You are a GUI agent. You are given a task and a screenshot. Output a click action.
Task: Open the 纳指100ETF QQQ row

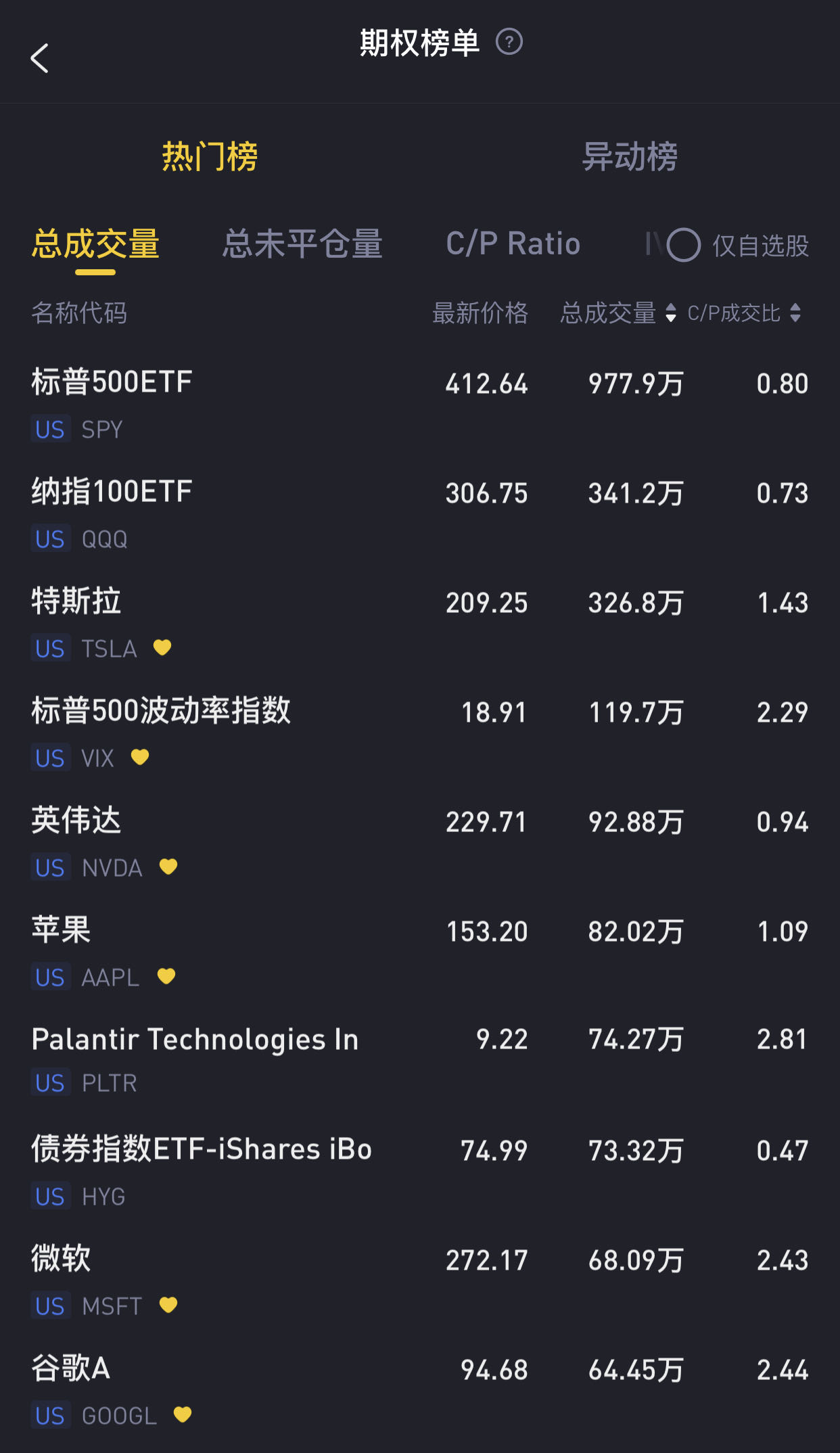420,513
